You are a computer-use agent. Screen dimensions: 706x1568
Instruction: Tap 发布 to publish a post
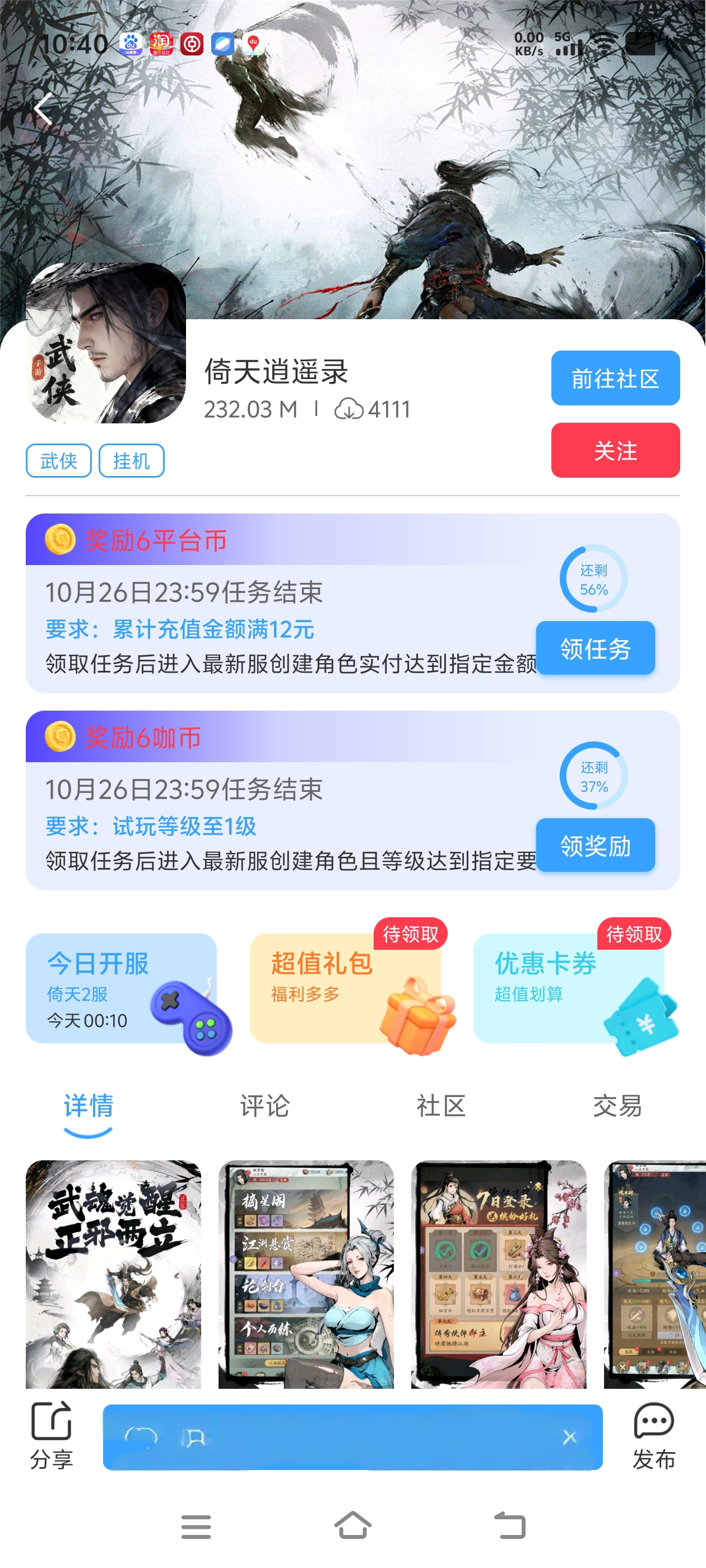pyautogui.click(x=654, y=1435)
